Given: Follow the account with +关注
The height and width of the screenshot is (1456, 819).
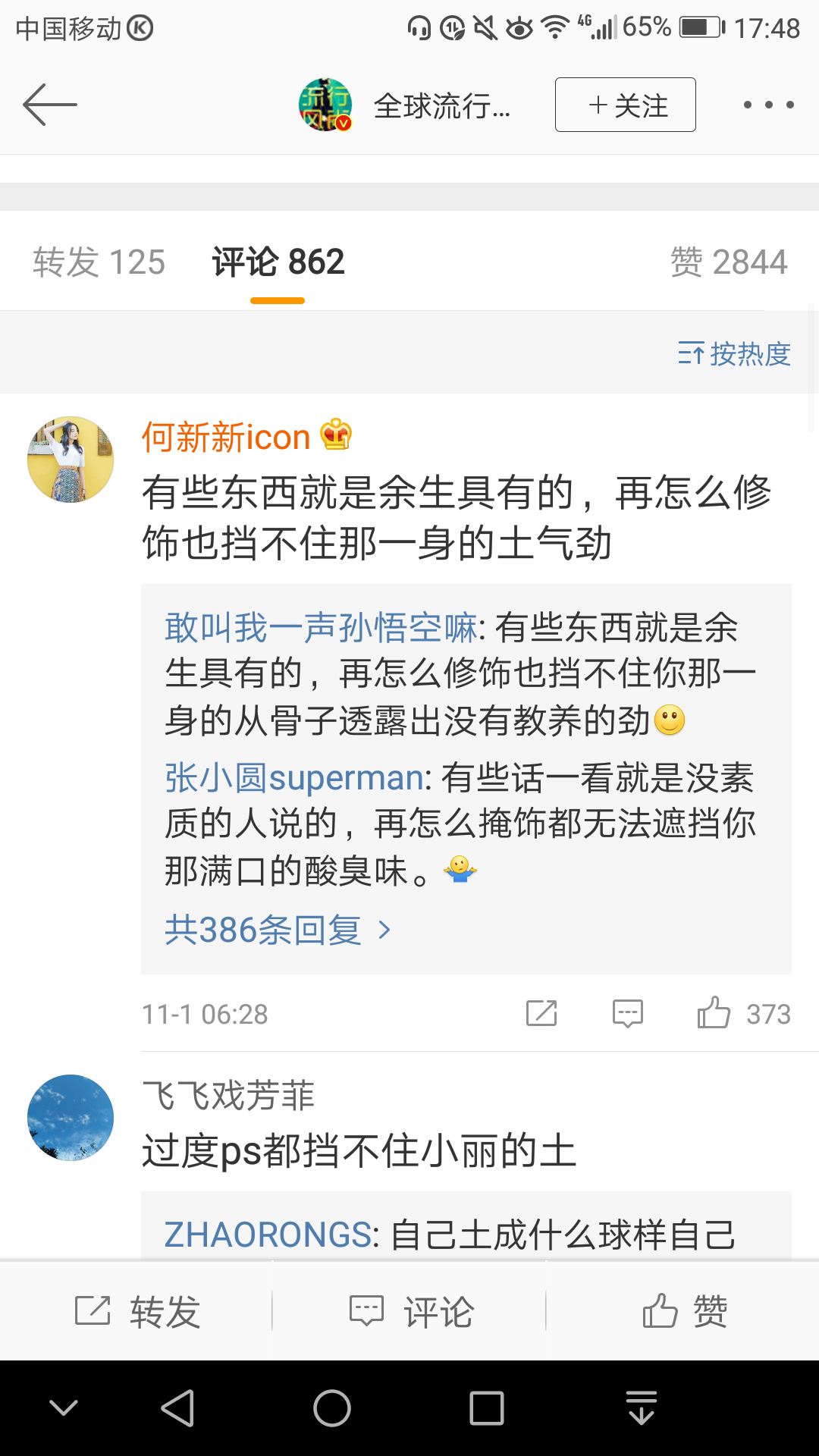Looking at the screenshot, I should [625, 105].
